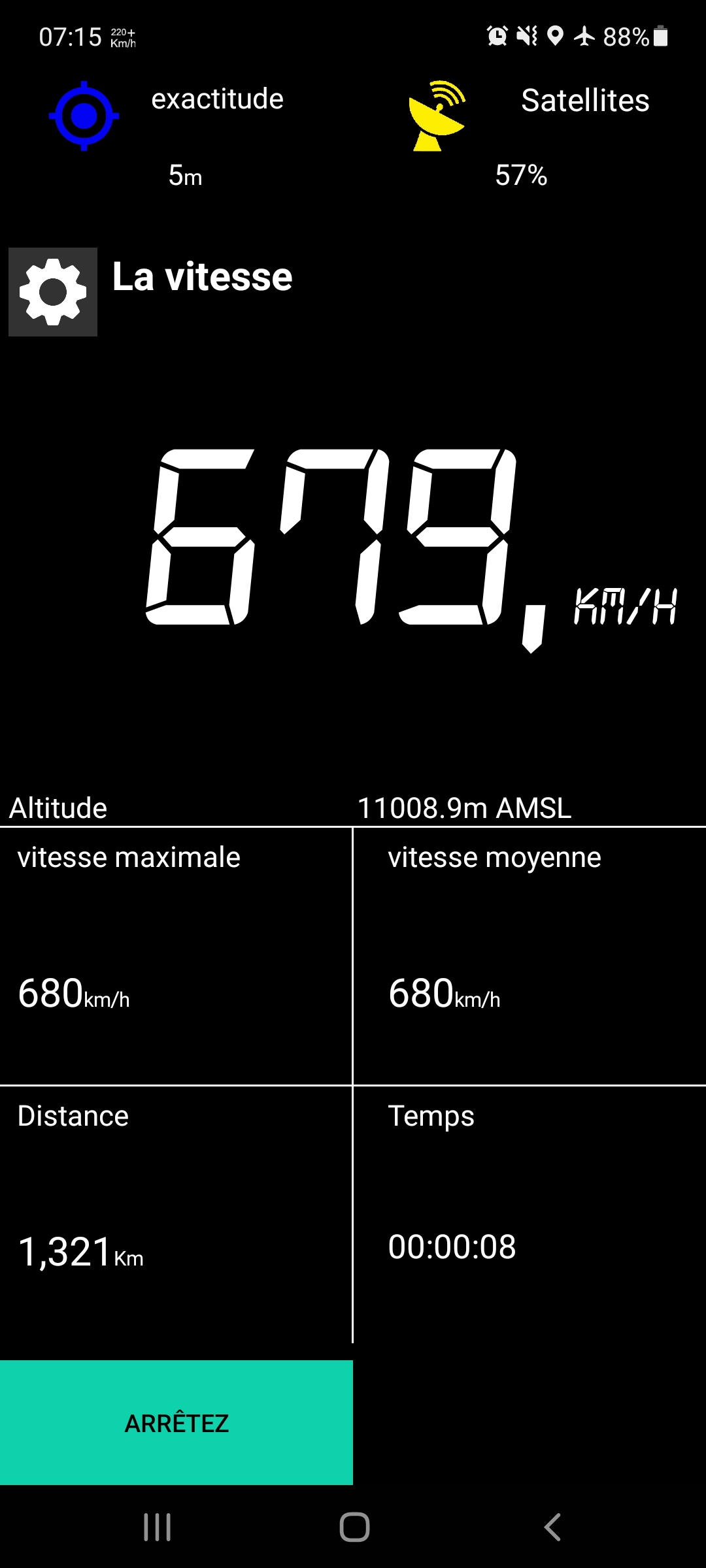This screenshot has height=1568, width=706.
Task: Go back using the system back button
Action: click(552, 1527)
